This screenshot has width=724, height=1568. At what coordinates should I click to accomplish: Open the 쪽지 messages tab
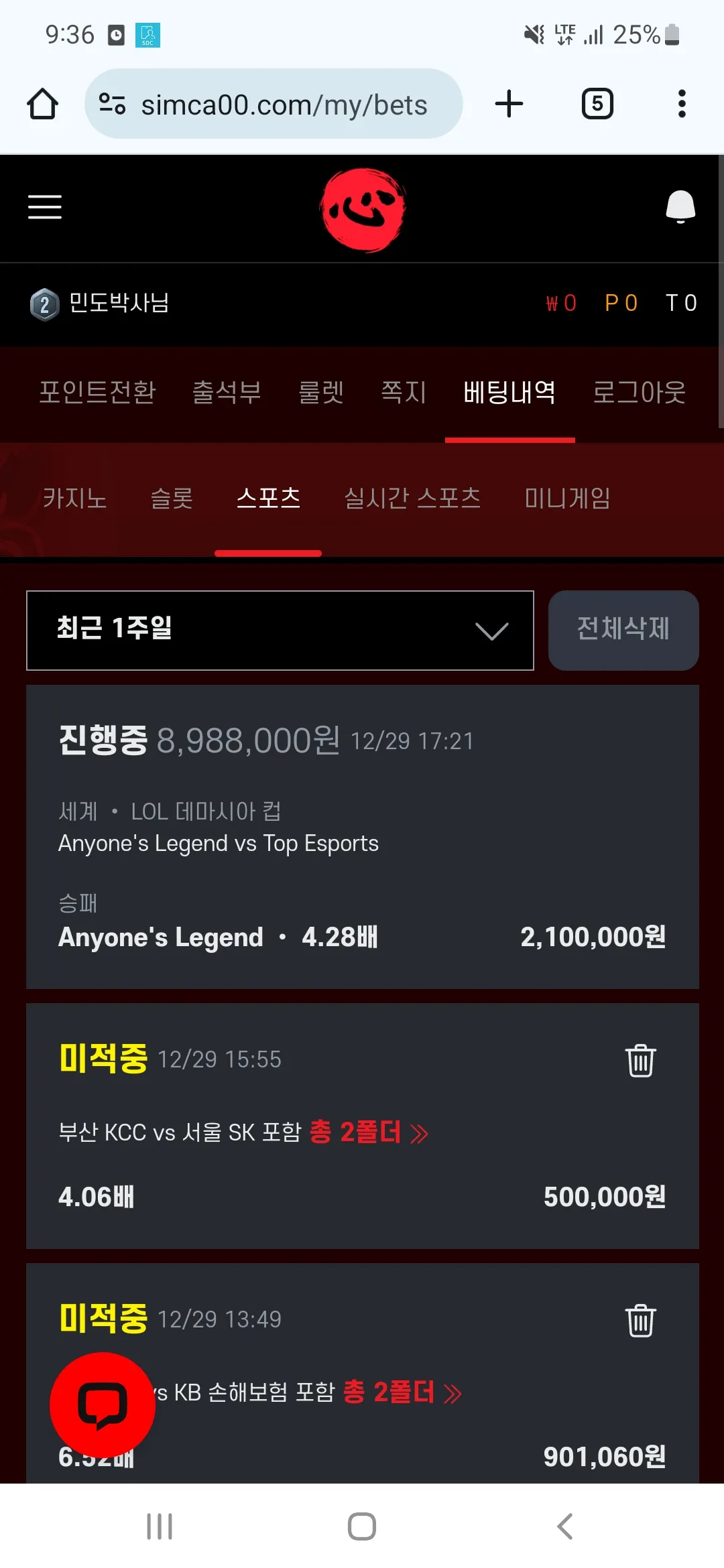[x=404, y=392]
